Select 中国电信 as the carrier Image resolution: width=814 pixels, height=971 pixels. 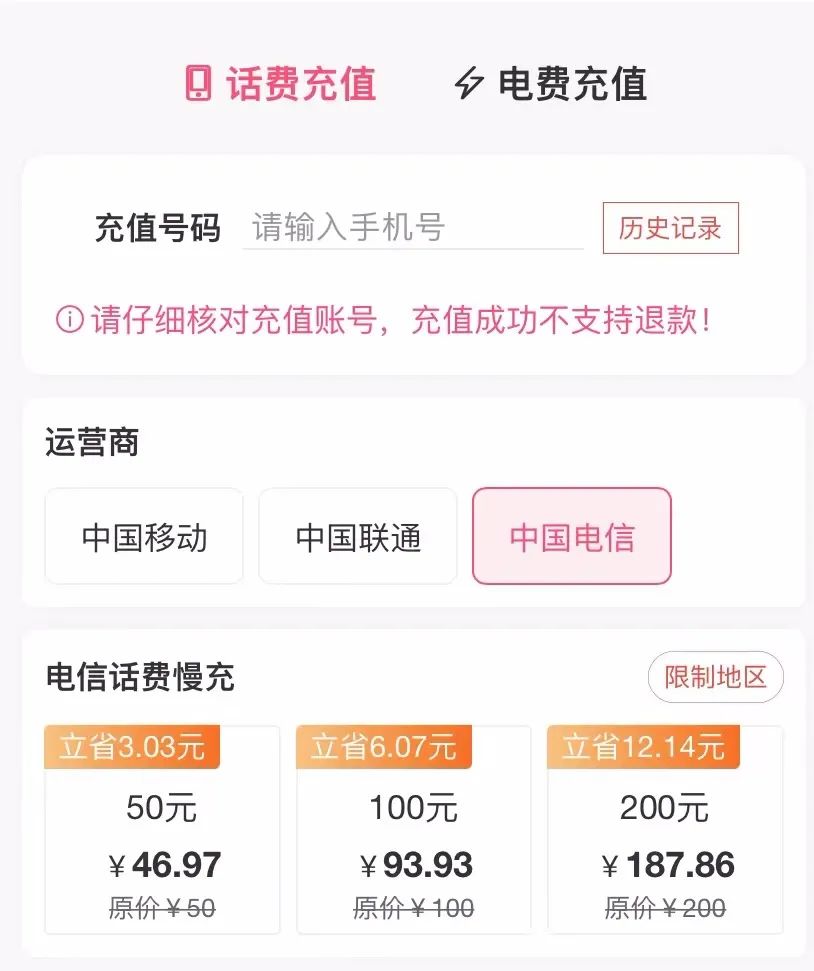[x=571, y=537]
